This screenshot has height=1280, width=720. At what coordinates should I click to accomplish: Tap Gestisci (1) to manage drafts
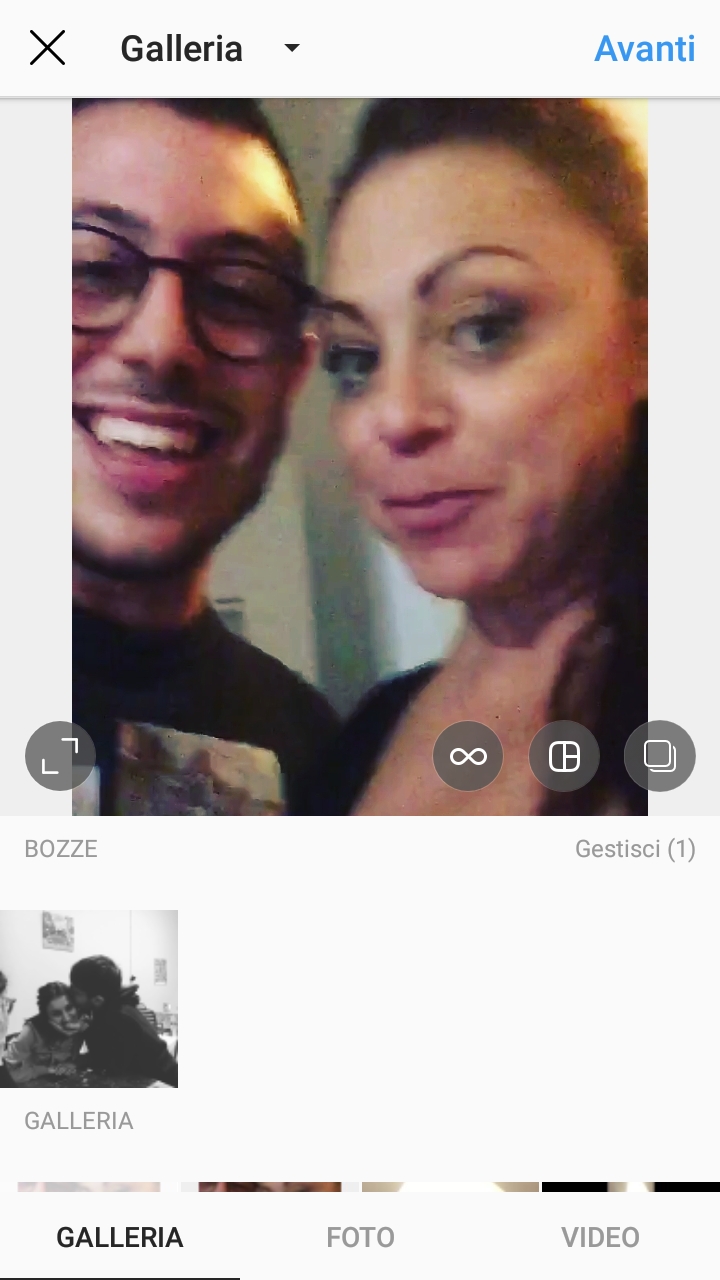[x=634, y=849]
